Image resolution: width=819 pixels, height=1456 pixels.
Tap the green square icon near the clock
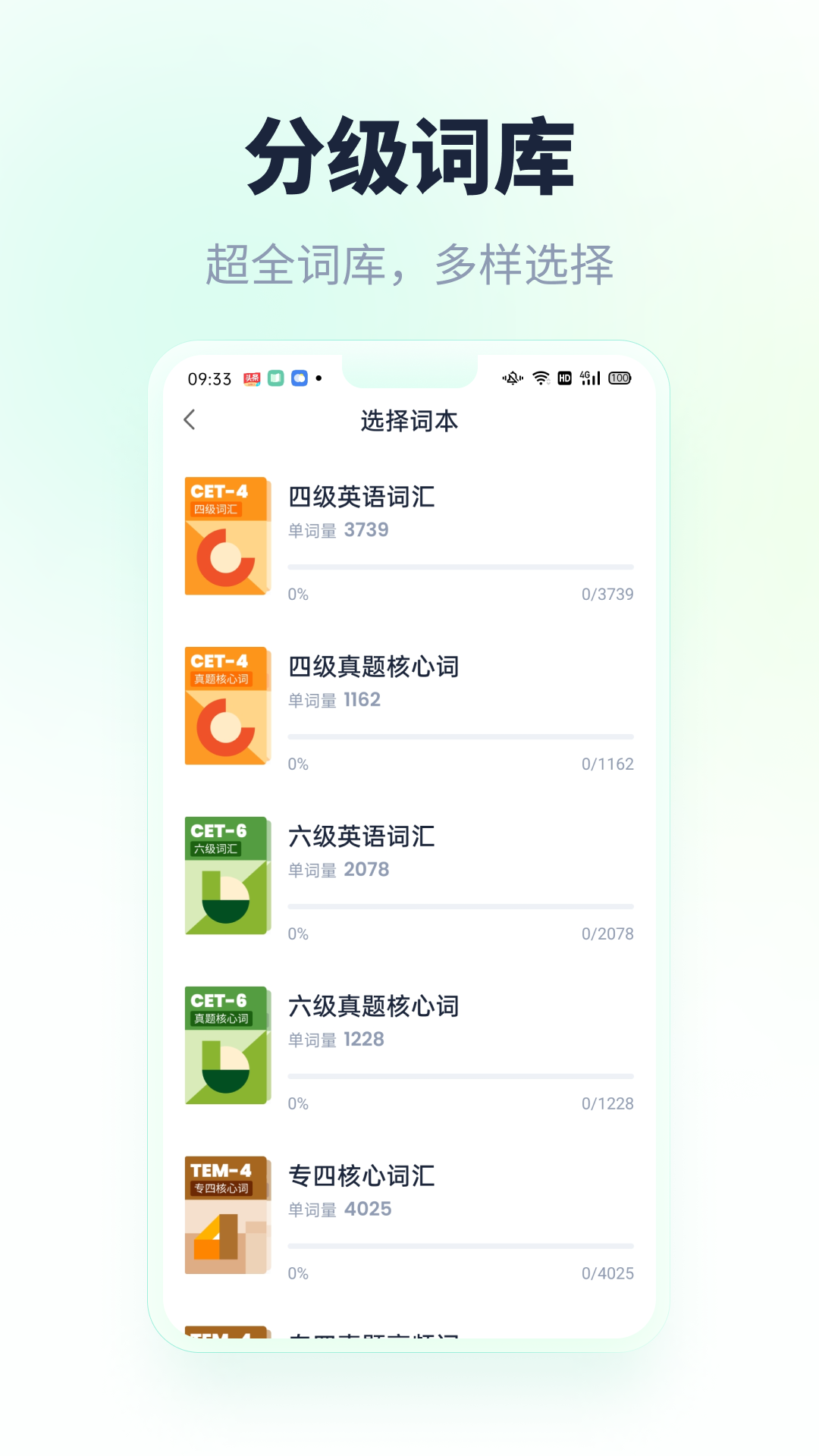275,377
